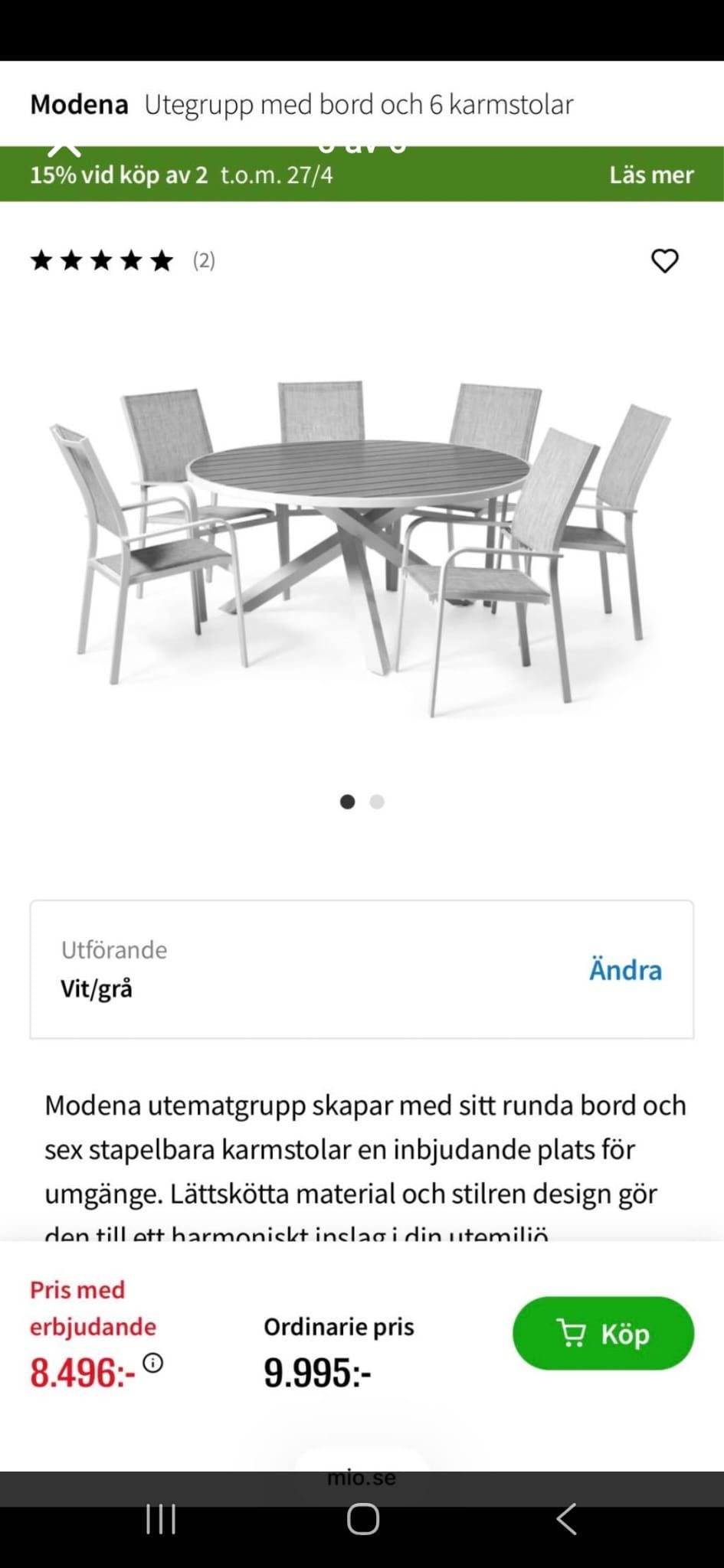Open reviews by tapping the (2) link
Viewport: 724px width, 1568px height.
coord(203,261)
